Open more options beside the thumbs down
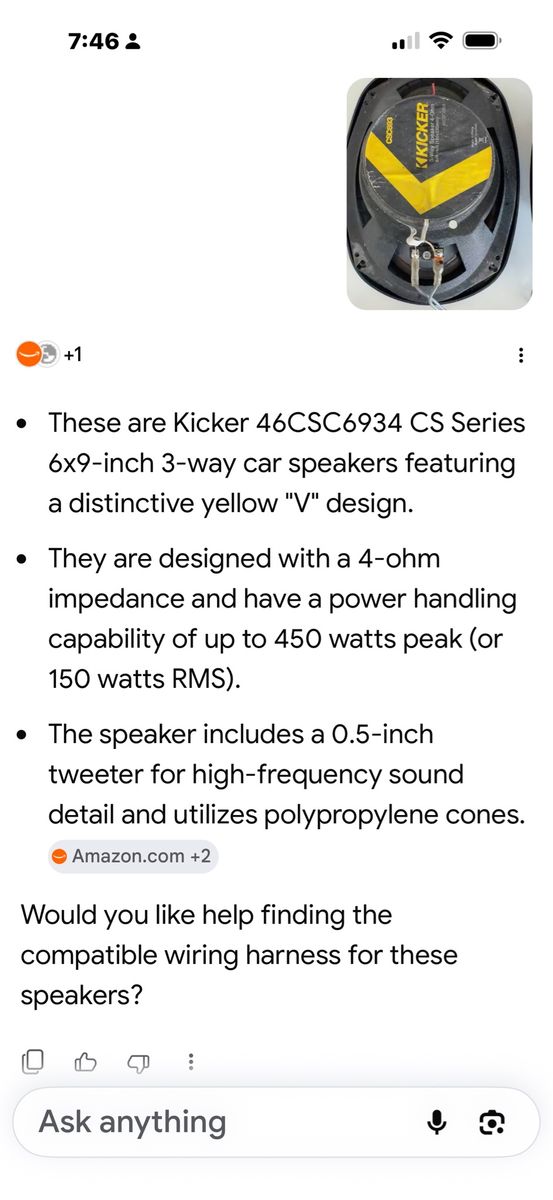553x1200 pixels. (191, 1061)
